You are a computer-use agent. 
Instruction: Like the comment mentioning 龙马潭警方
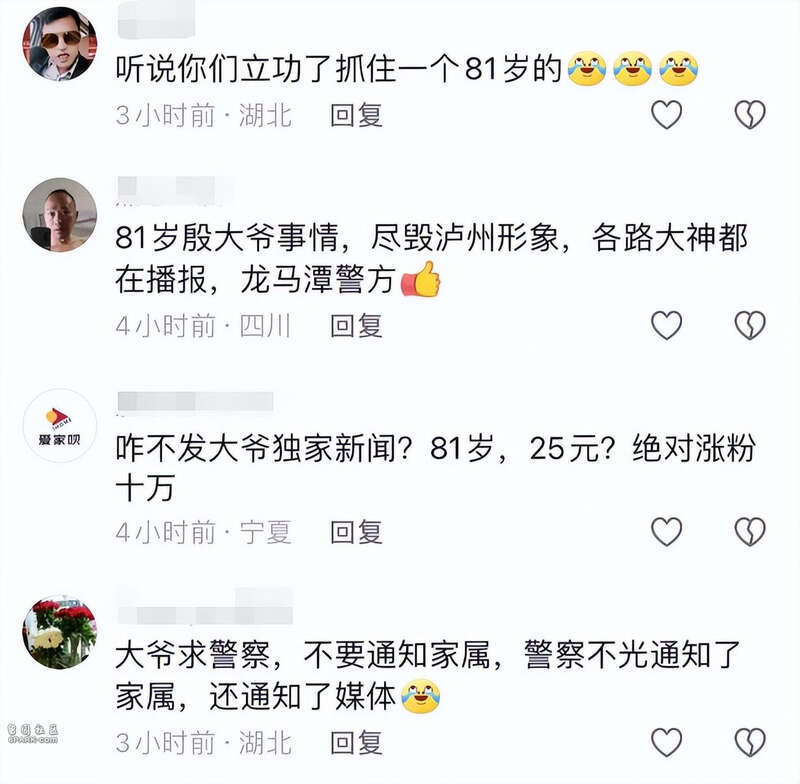coord(666,325)
